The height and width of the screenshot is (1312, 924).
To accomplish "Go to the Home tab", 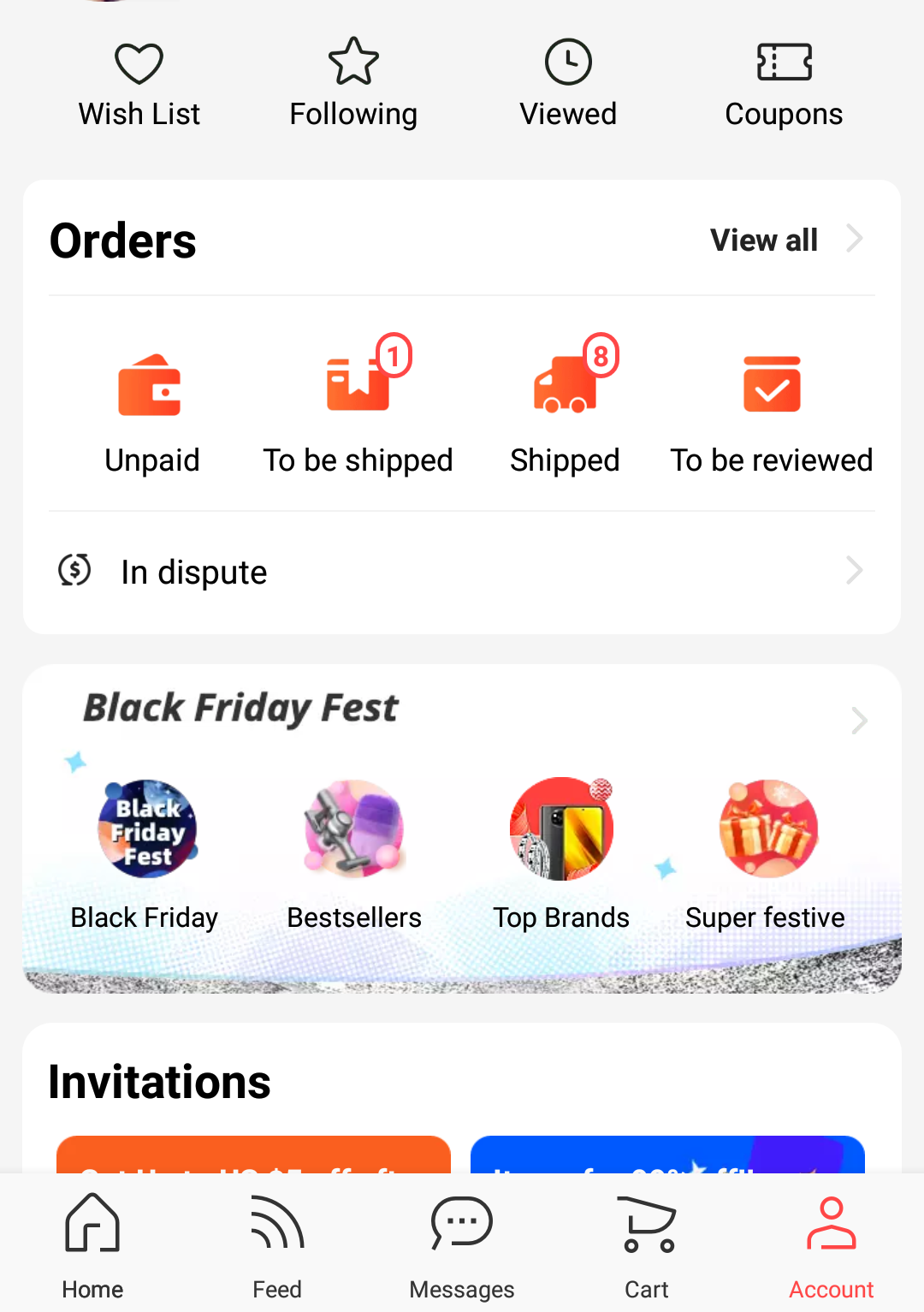I will (92, 1246).
